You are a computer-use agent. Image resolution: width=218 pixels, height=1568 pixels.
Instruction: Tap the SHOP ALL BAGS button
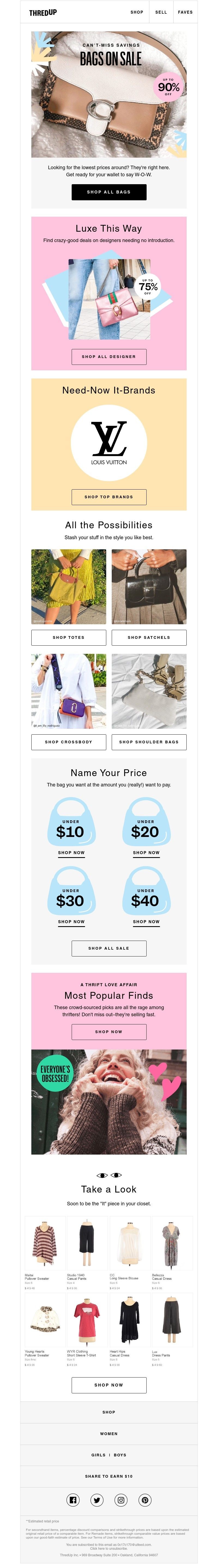(x=109, y=192)
